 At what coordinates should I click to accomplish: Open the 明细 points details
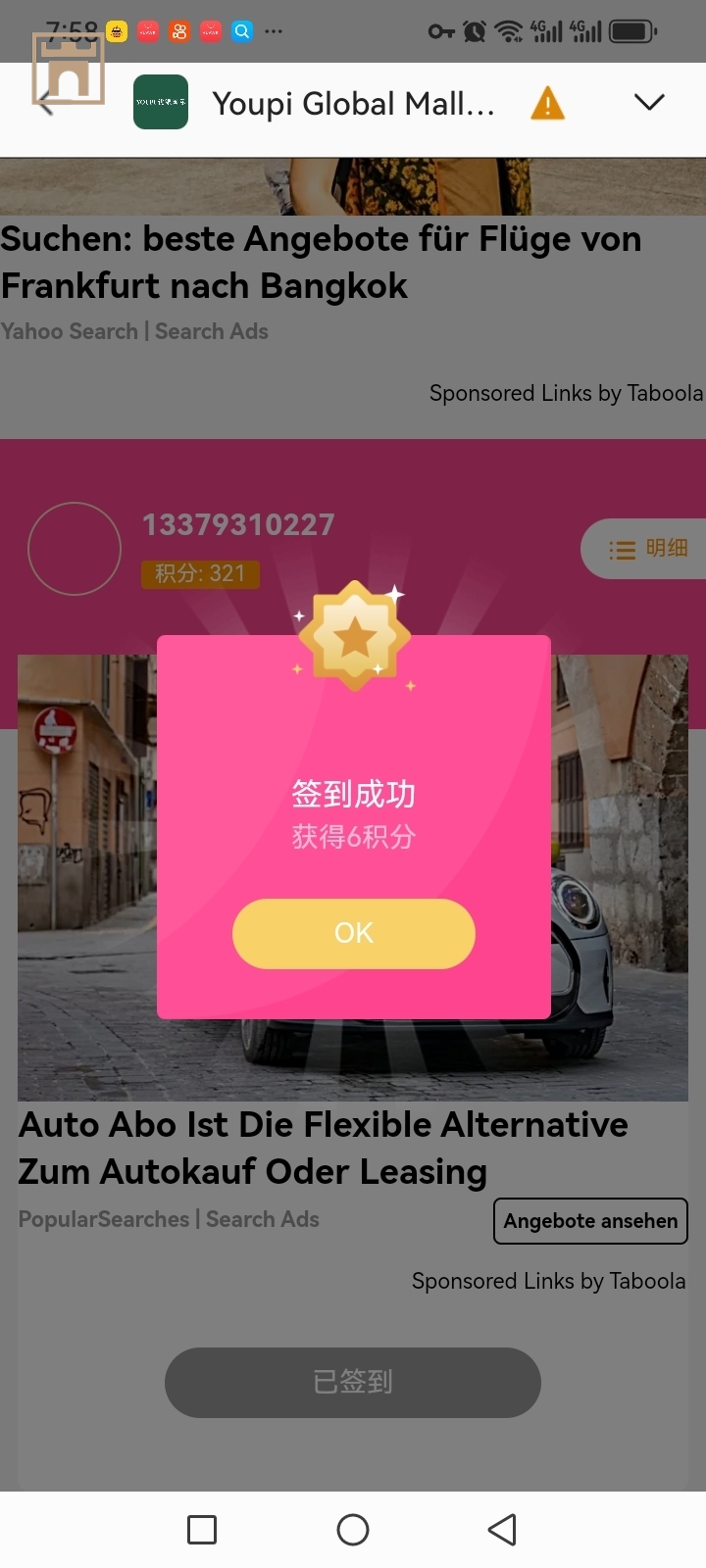tap(647, 549)
